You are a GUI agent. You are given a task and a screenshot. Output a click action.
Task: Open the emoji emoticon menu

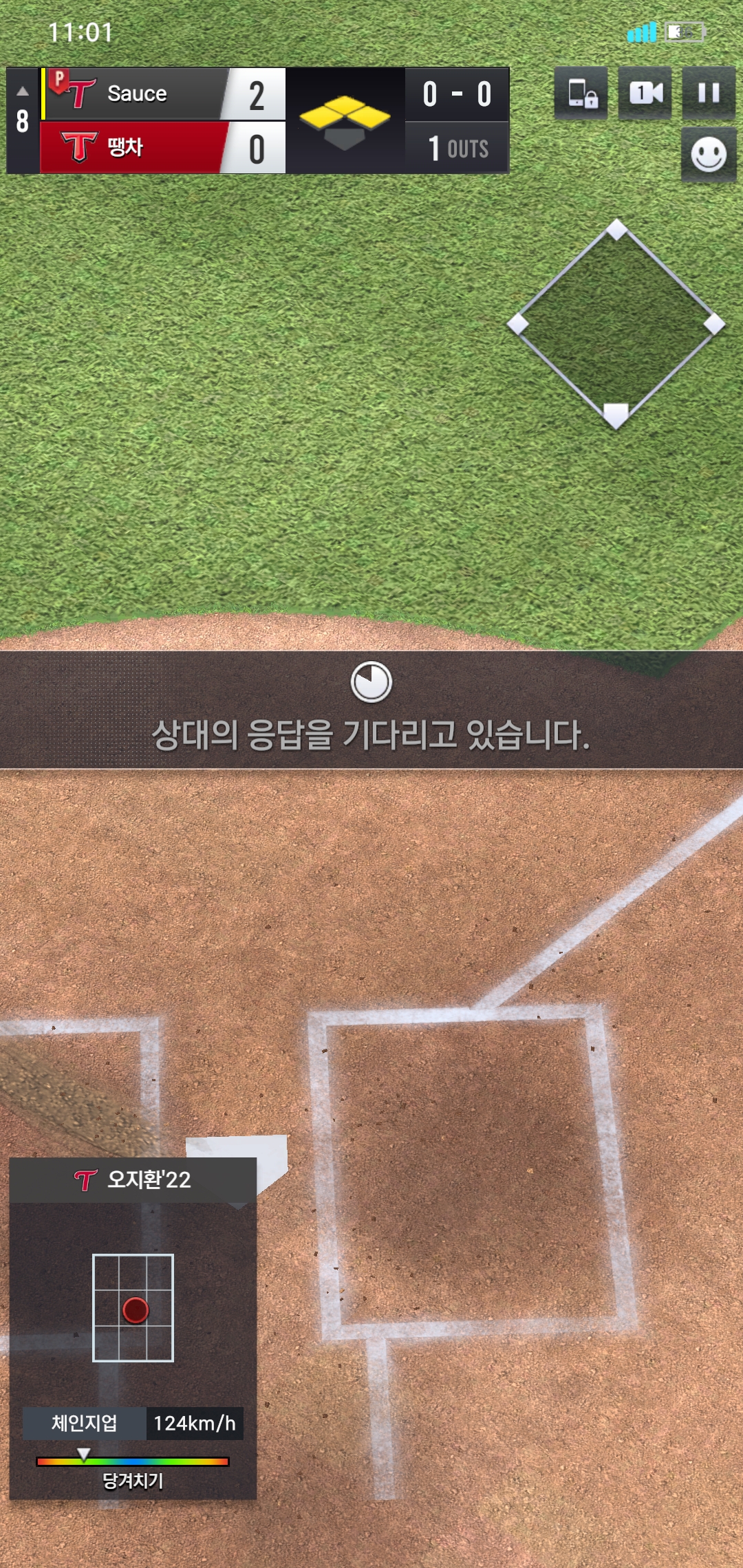(709, 155)
